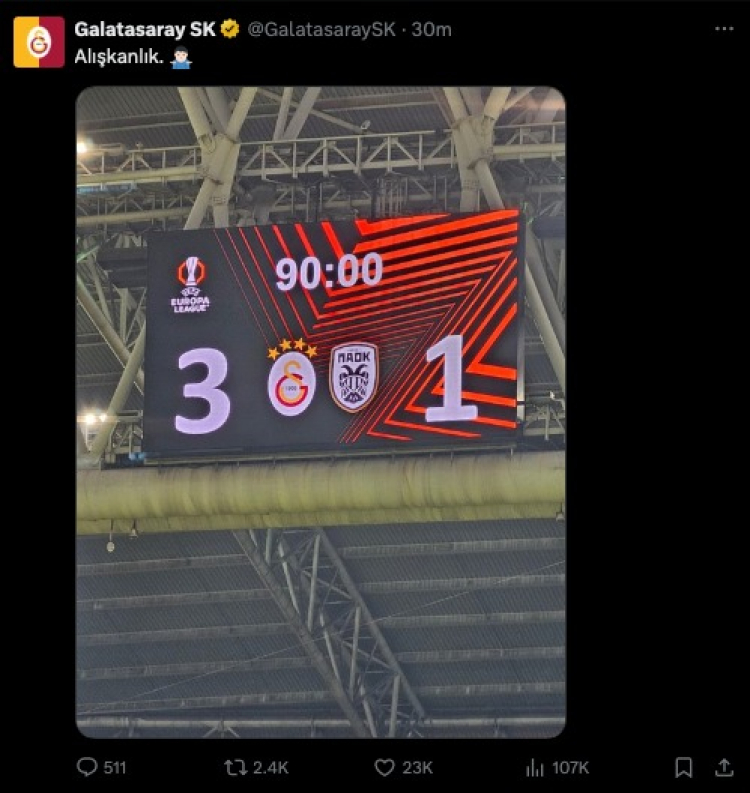Screen dimensions: 750x793
Task: Open Galatasaray SK profile avatar
Action: pyautogui.click(x=39, y=42)
